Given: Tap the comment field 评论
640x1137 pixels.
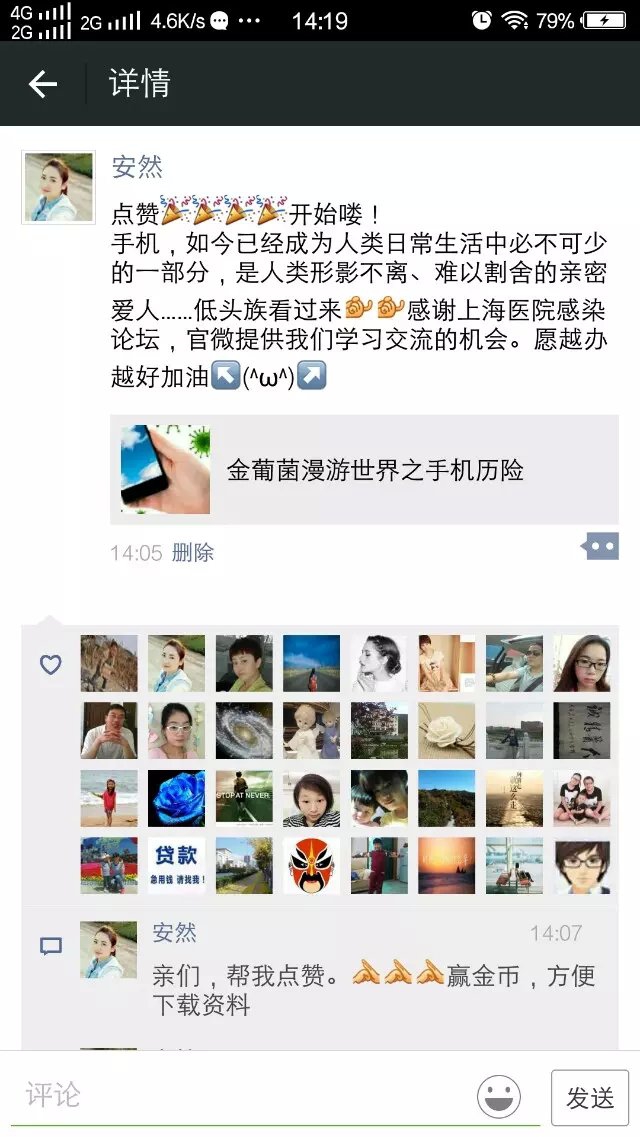Looking at the screenshot, I should 240,1095.
